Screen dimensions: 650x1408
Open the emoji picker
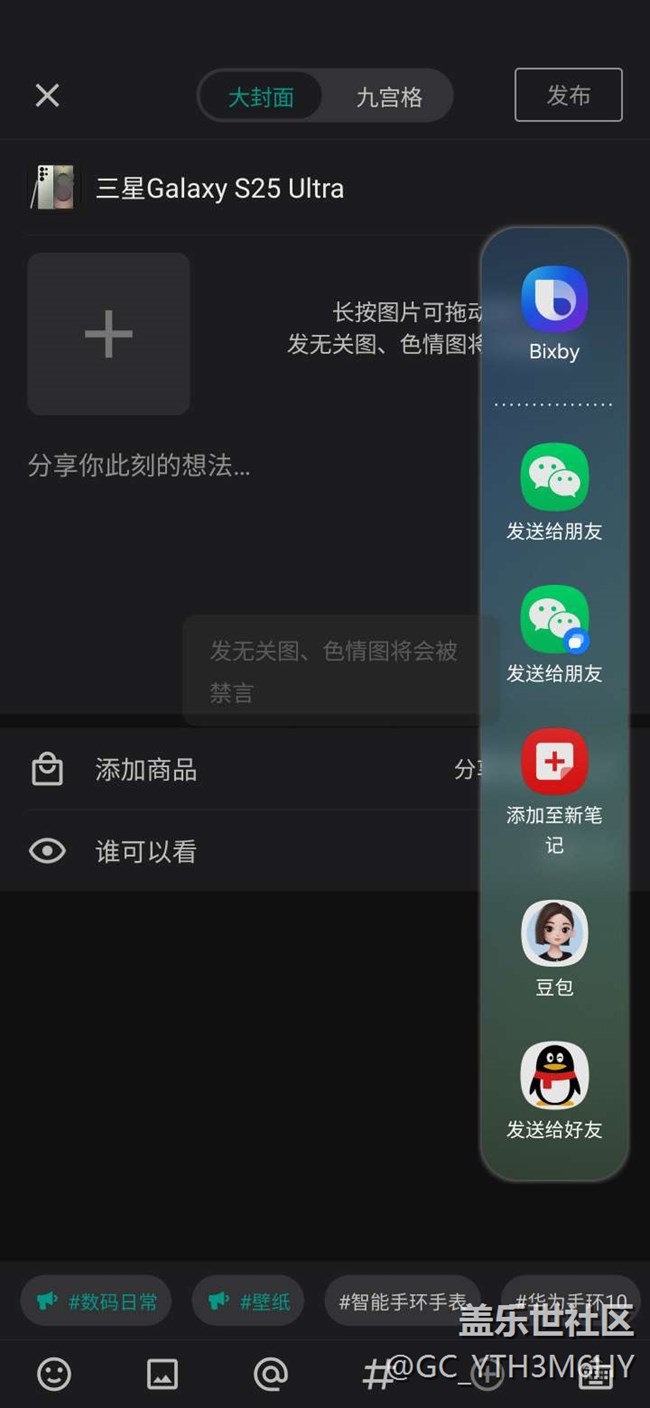(x=54, y=1374)
